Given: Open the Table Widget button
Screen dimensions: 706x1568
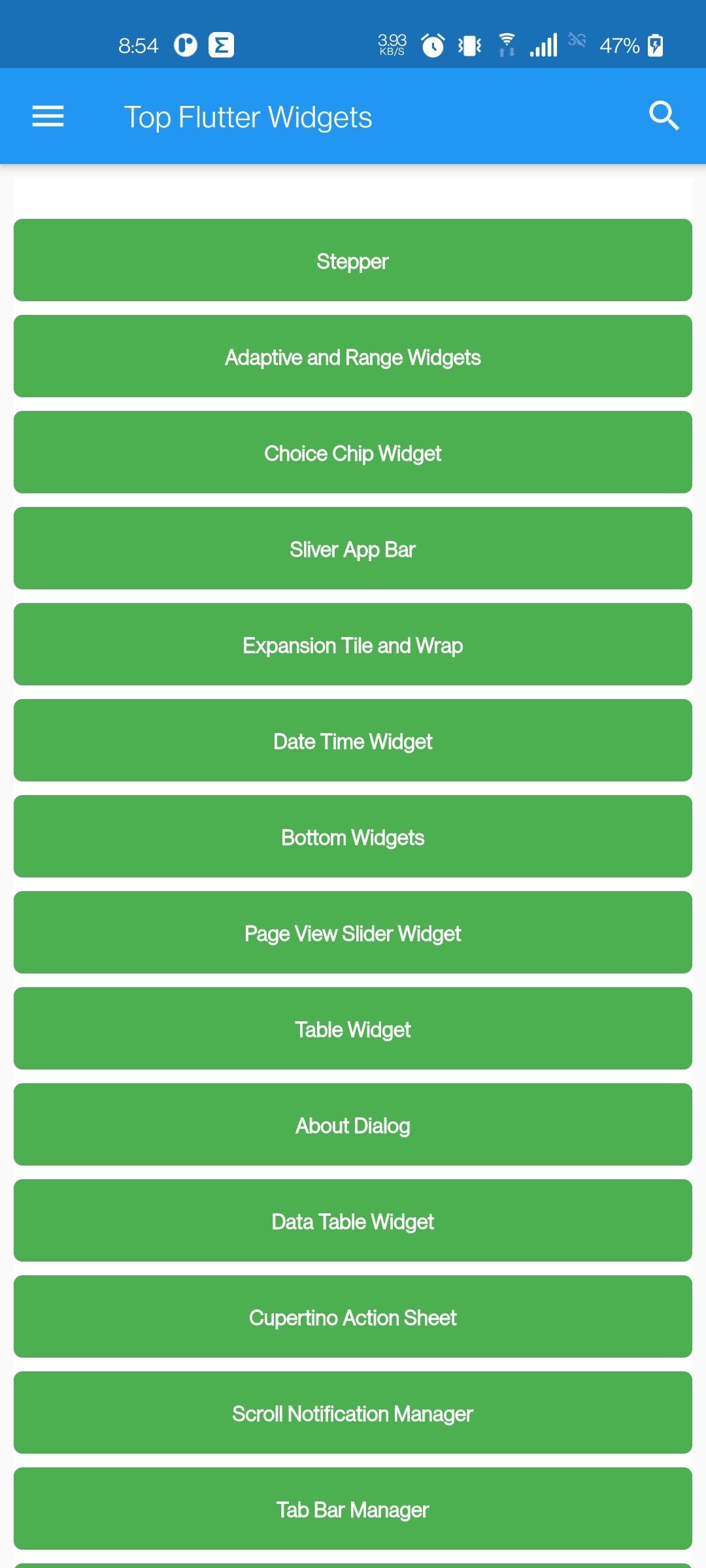Looking at the screenshot, I should coord(353,1028).
